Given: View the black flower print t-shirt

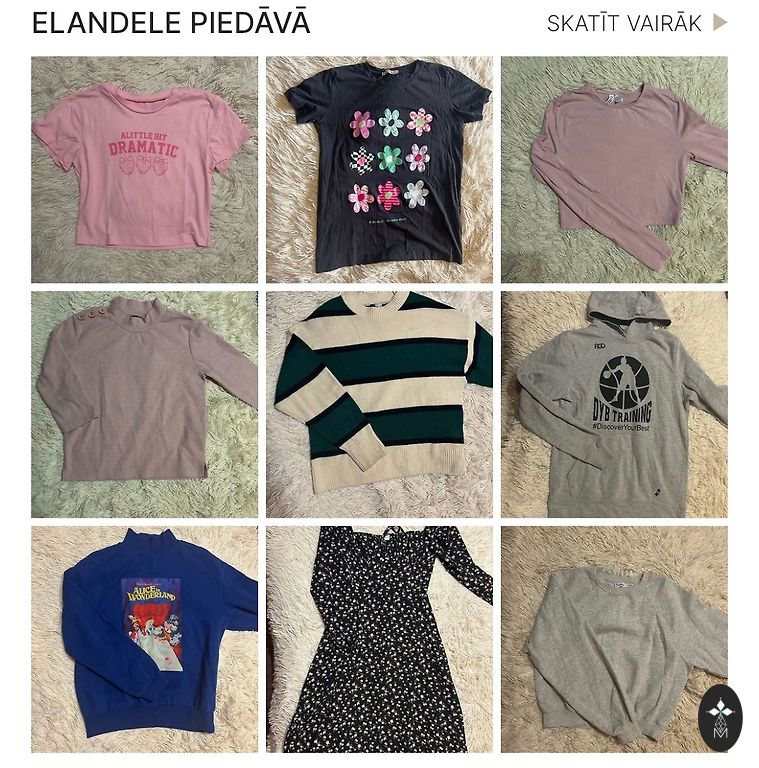Looking at the screenshot, I should (379, 169).
